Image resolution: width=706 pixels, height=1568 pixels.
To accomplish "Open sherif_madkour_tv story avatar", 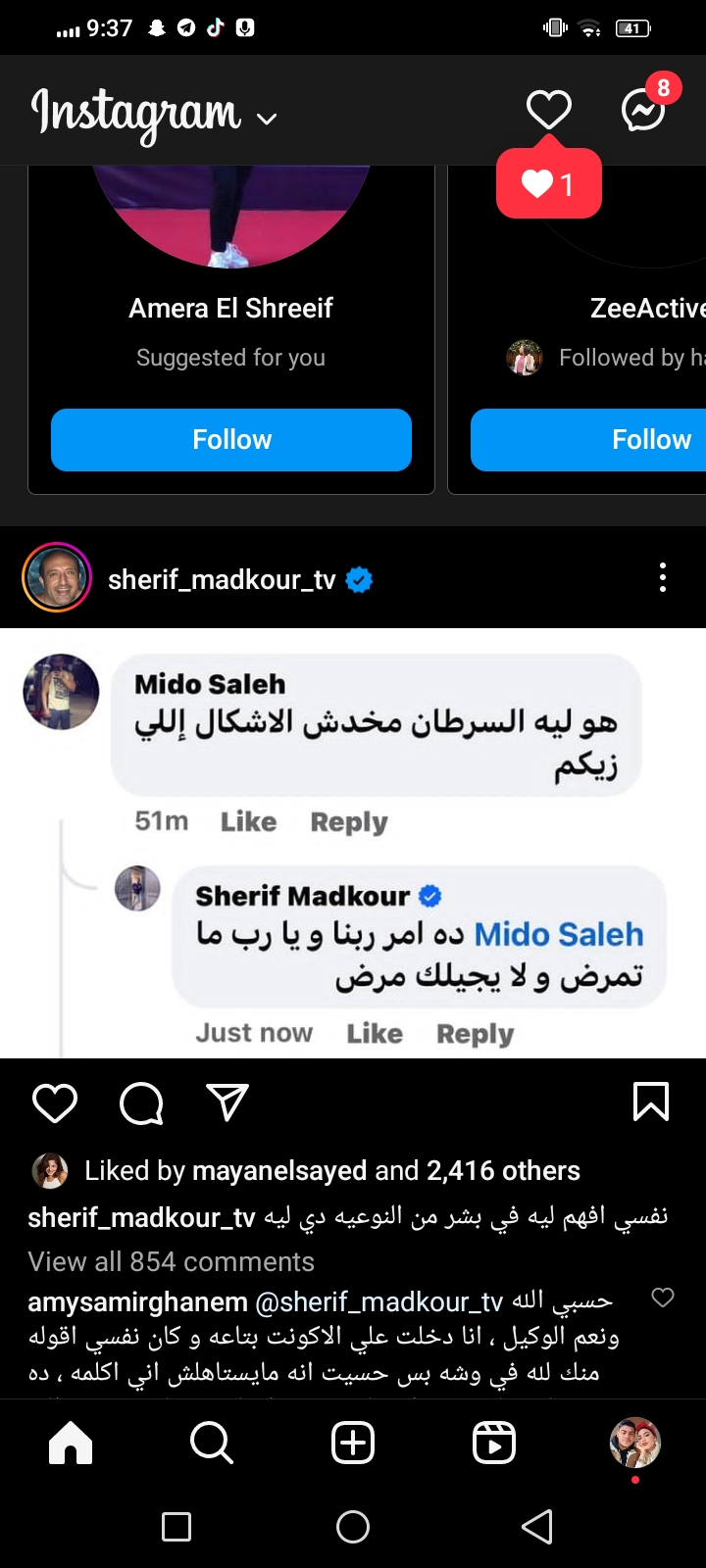I will (57, 579).
